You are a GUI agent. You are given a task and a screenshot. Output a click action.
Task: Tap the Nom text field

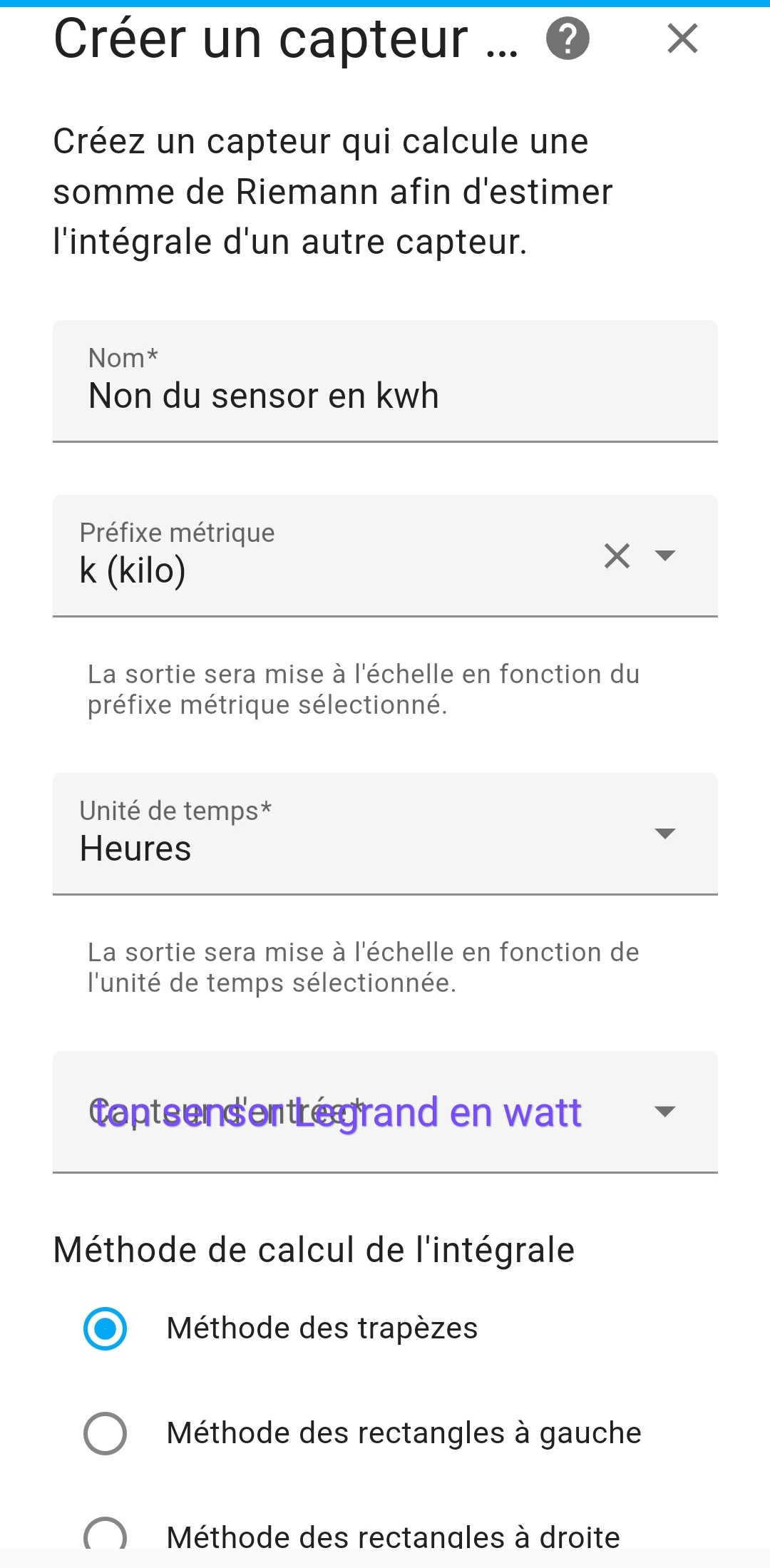point(385,381)
